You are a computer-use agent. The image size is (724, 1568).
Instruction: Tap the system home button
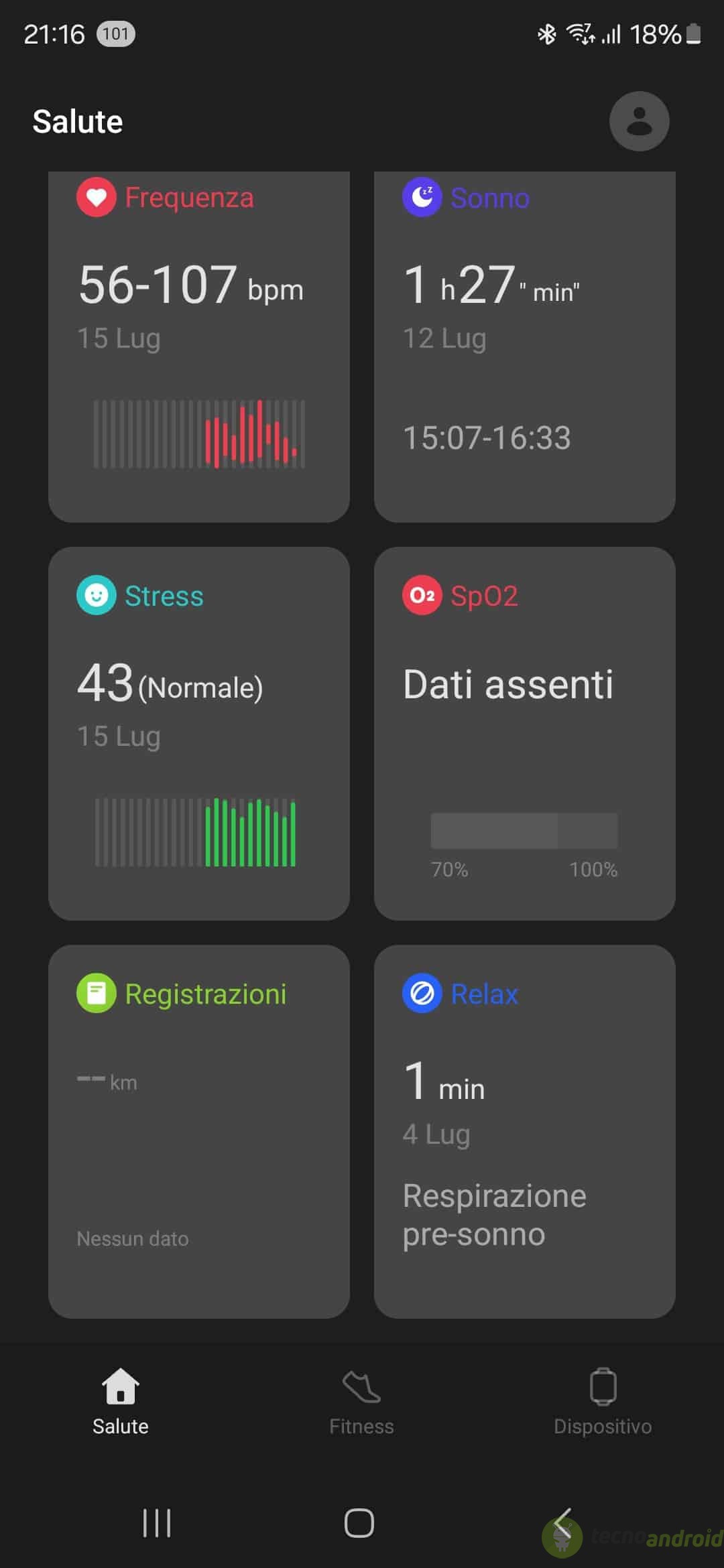tap(359, 1523)
